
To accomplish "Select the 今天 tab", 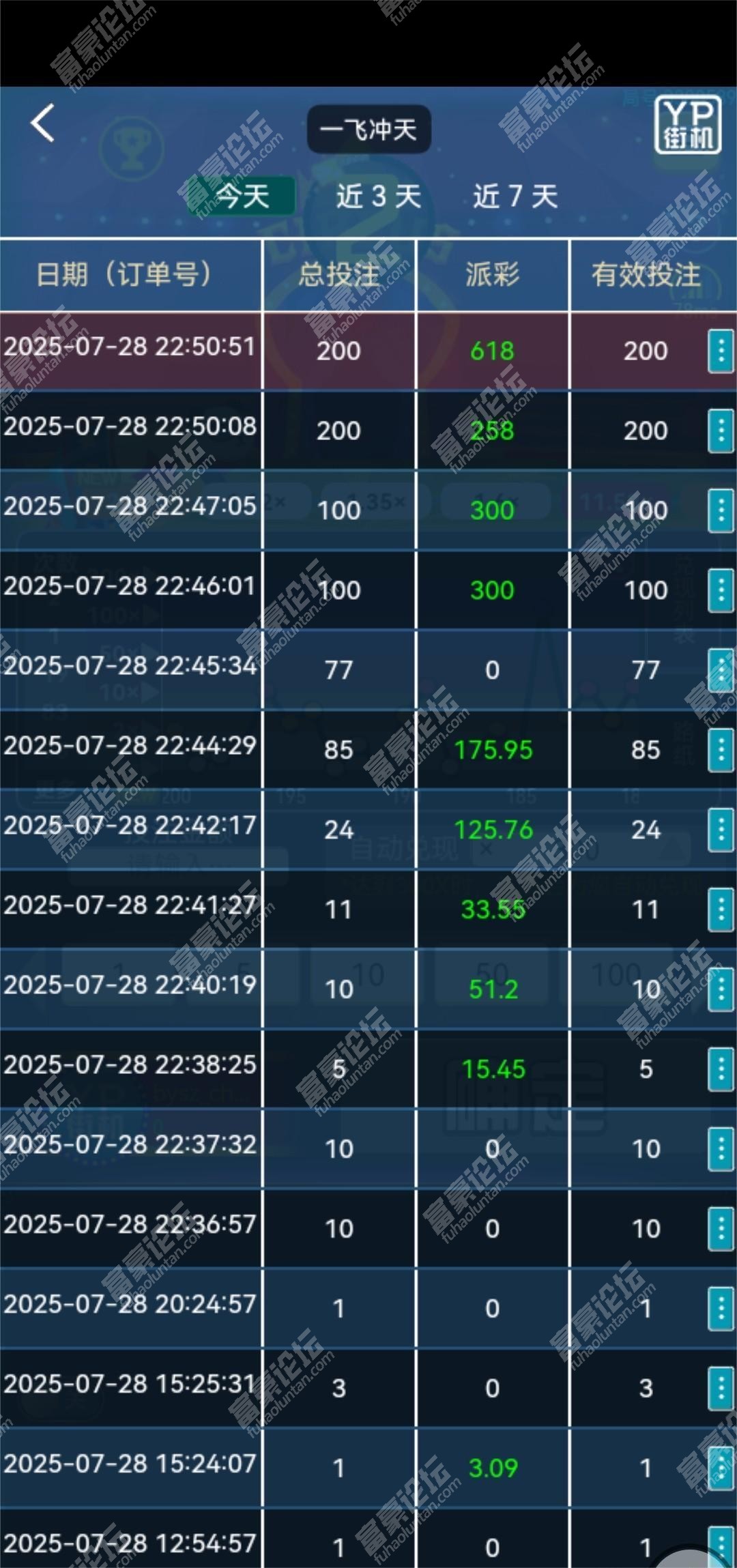I will pos(242,197).
